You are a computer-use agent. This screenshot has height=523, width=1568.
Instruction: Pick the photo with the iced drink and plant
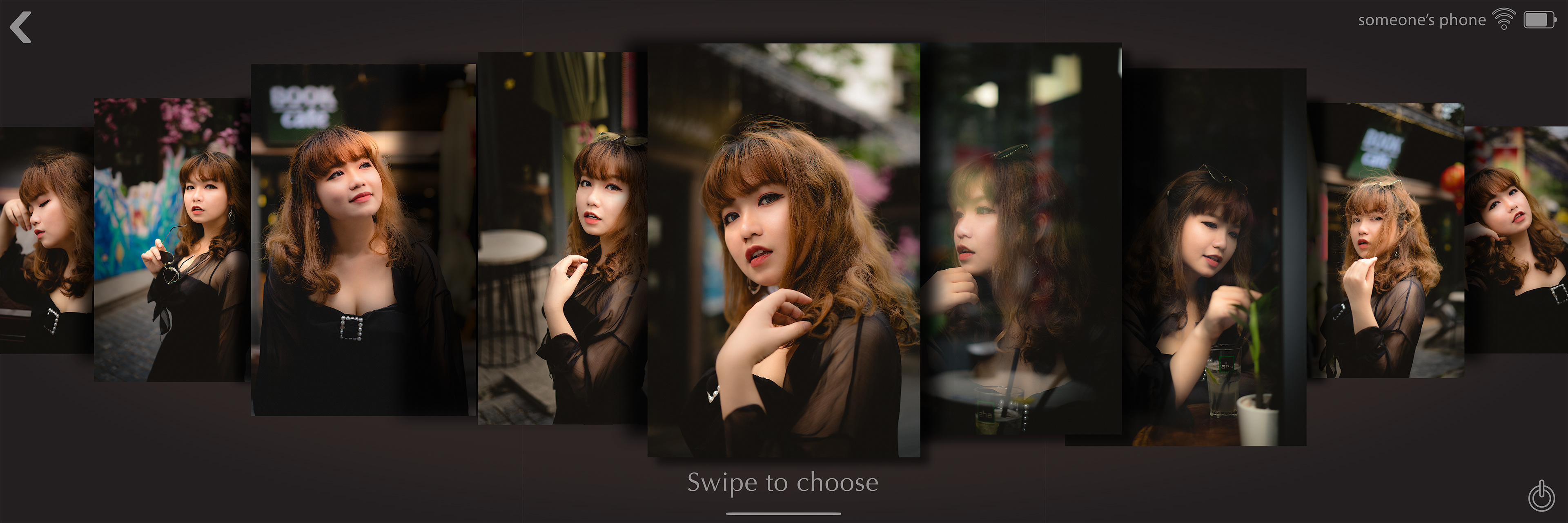click(1215, 257)
